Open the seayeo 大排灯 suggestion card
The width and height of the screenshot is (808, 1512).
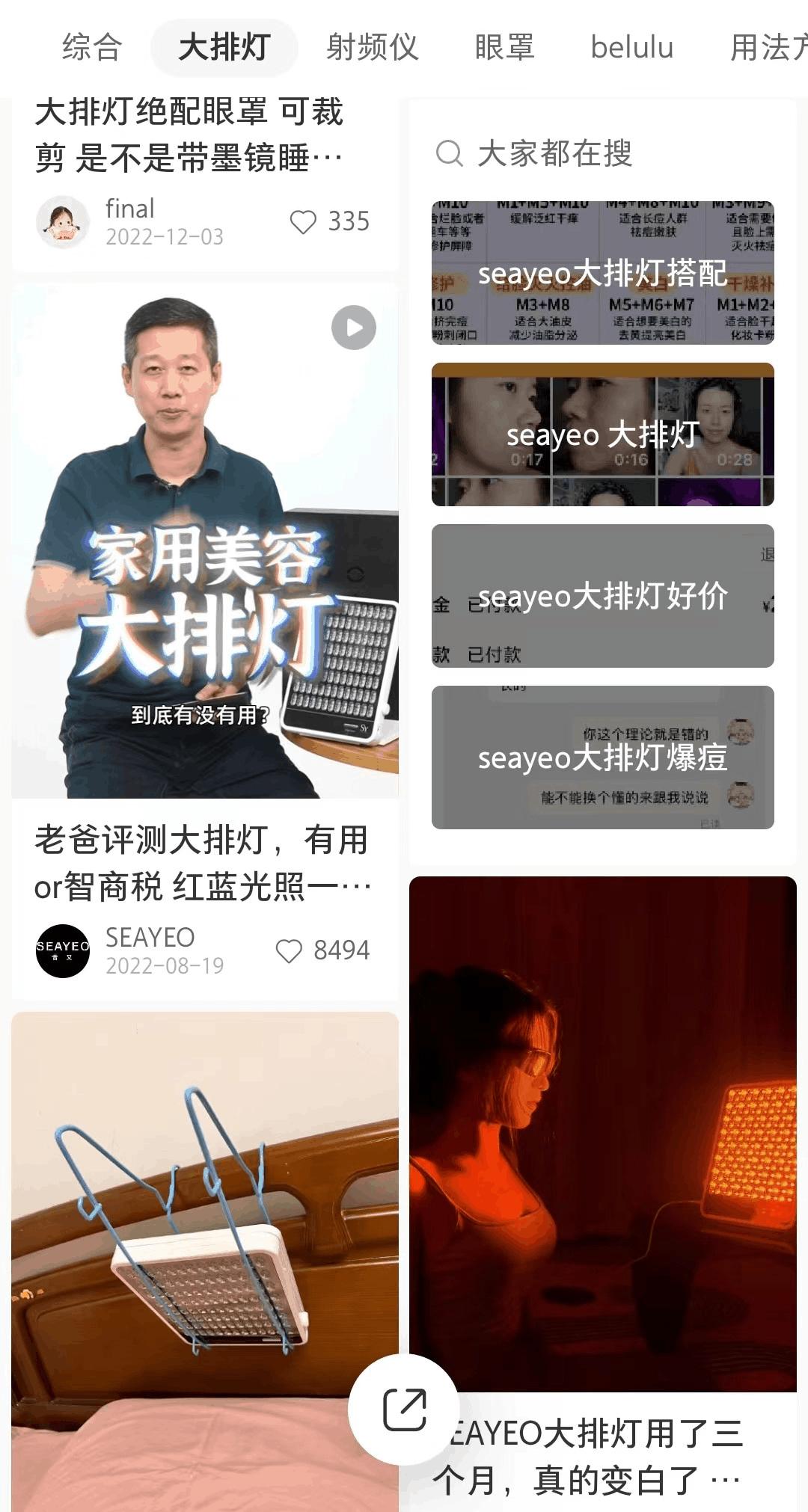[599, 435]
